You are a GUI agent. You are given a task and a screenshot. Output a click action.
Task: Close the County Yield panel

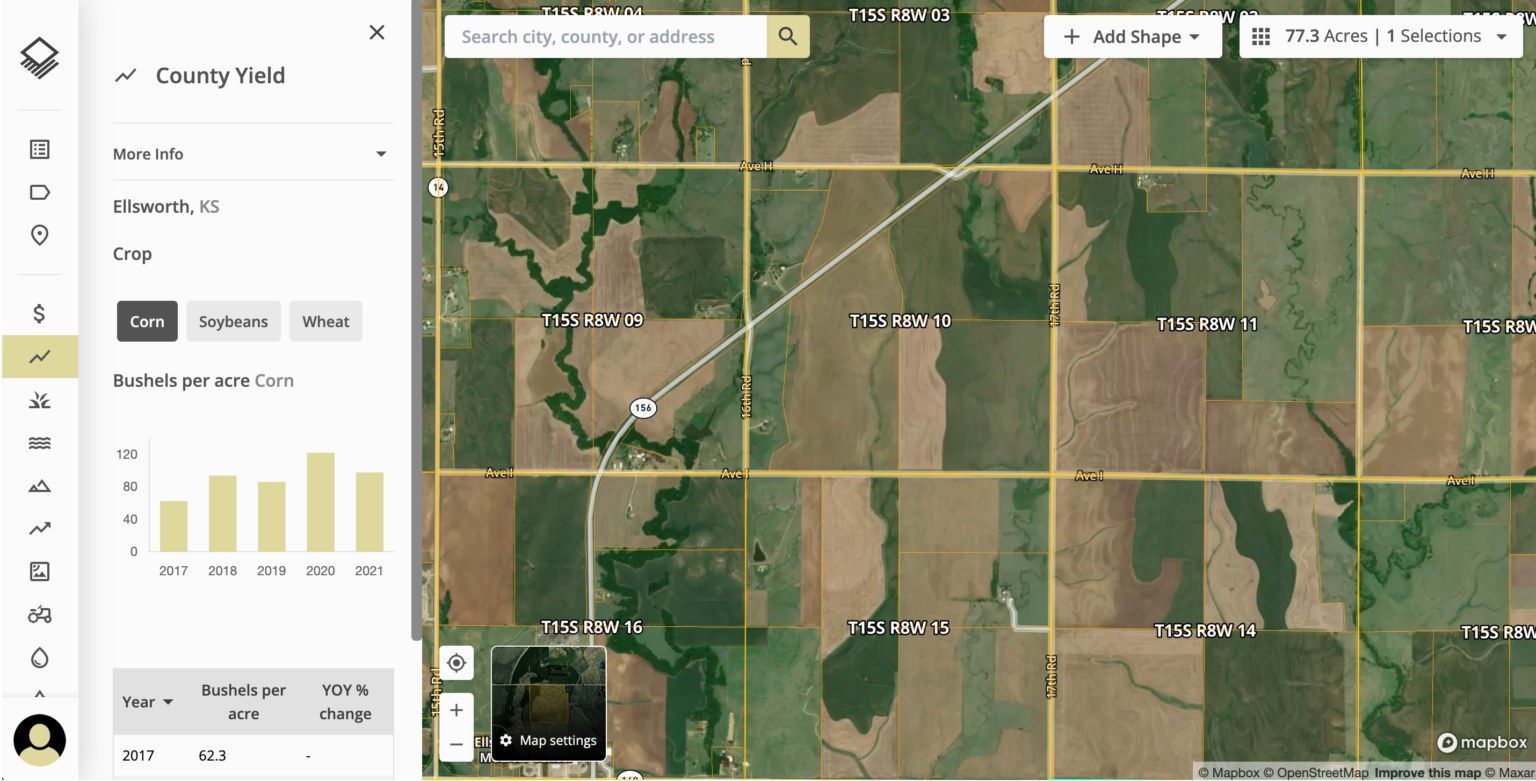click(377, 32)
